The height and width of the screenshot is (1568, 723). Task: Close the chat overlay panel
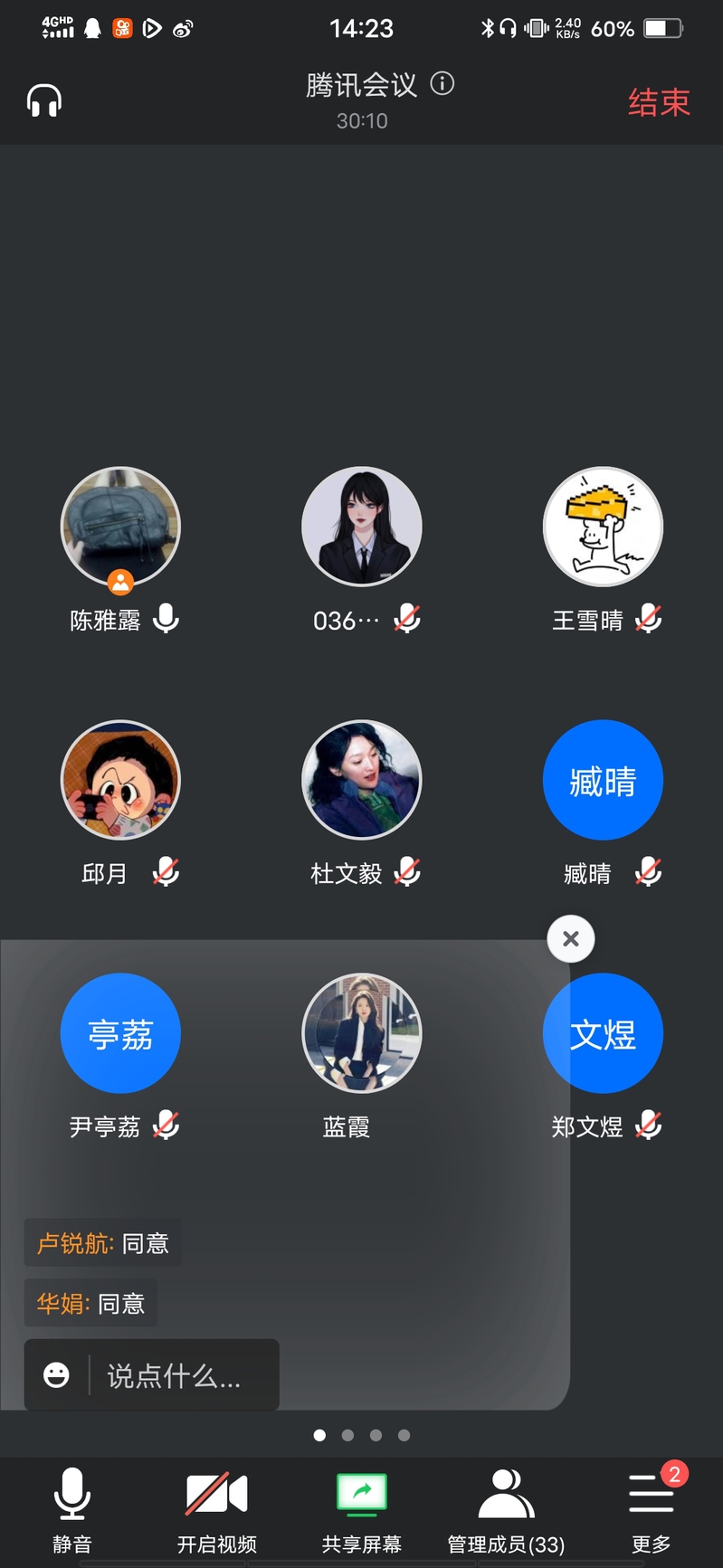[x=571, y=938]
